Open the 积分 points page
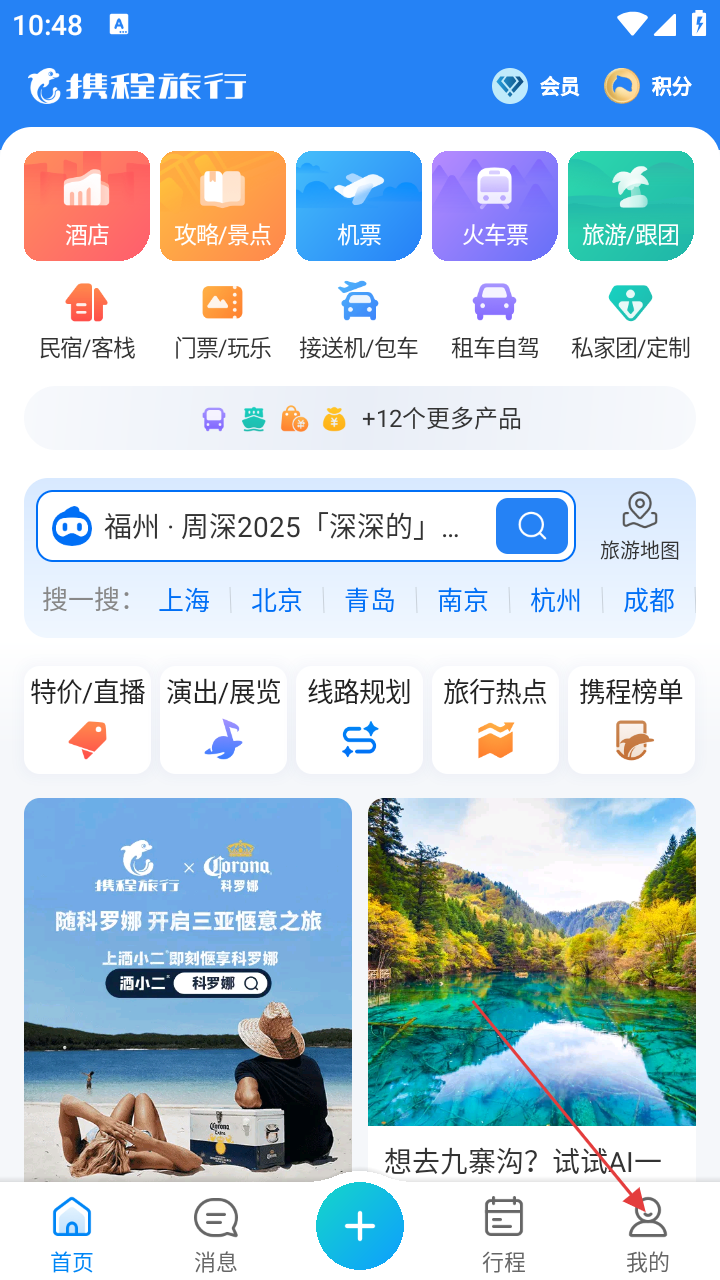Viewport: 720px width, 1280px height. [648, 87]
